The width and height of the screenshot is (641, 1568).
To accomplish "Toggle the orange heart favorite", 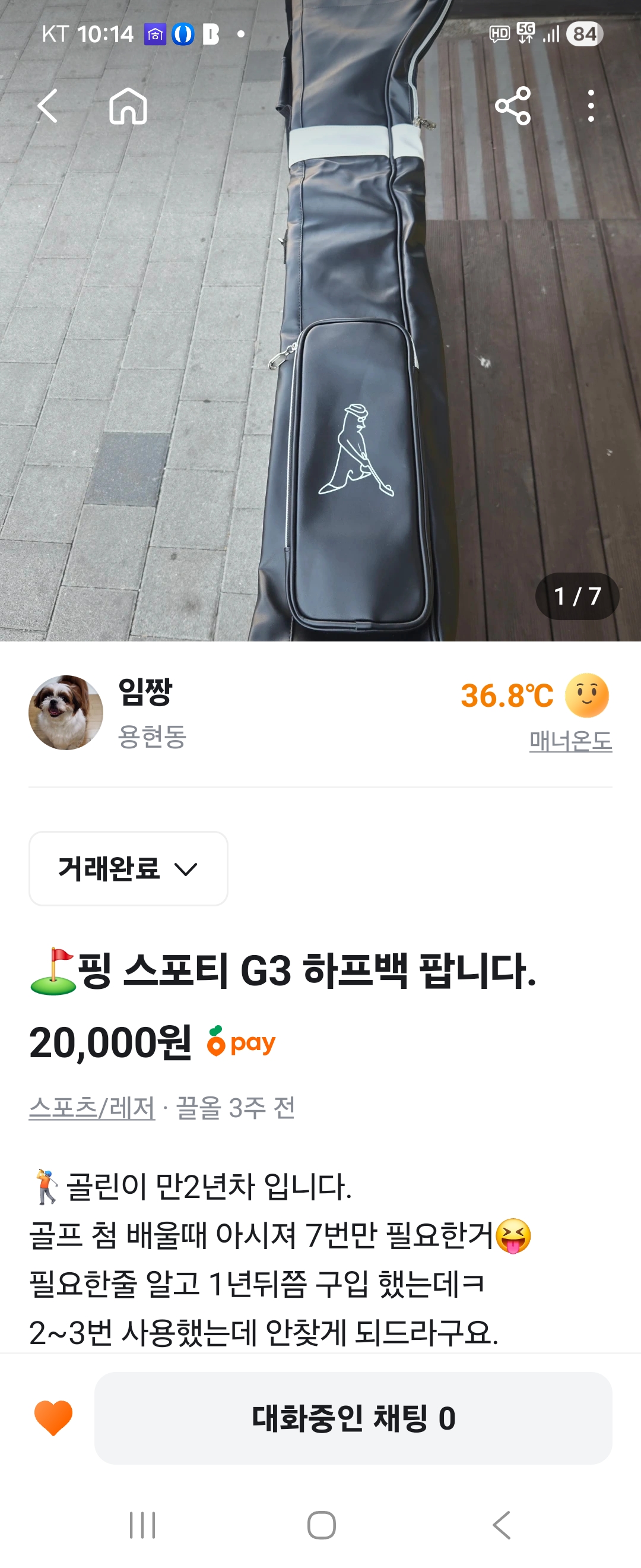I will [x=53, y=1418].
